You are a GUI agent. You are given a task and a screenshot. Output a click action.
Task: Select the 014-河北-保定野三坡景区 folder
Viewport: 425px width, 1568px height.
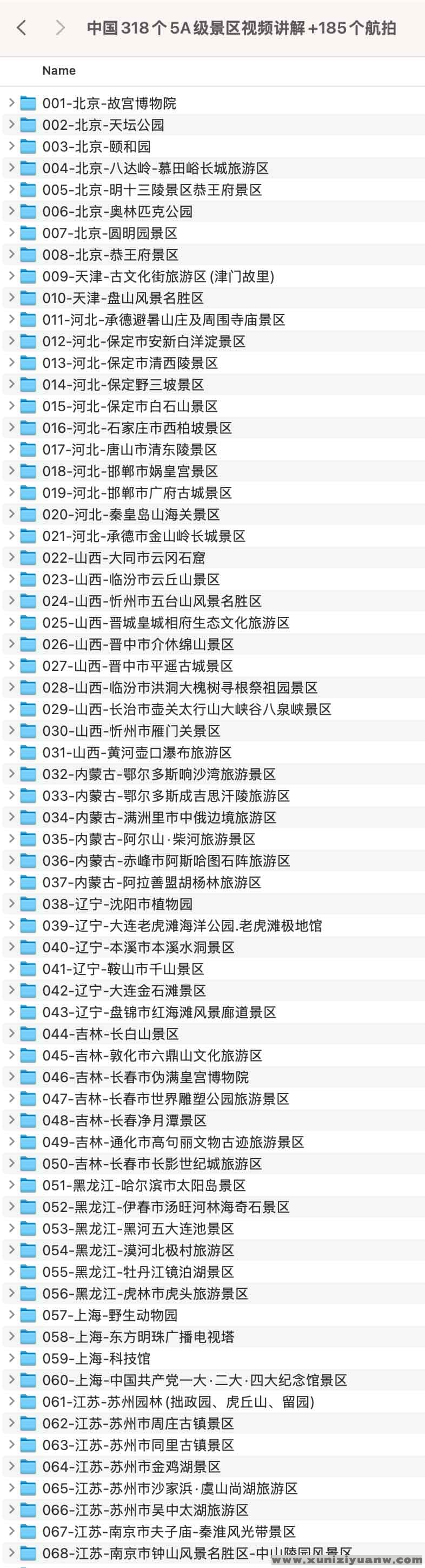tap(123, 385)
